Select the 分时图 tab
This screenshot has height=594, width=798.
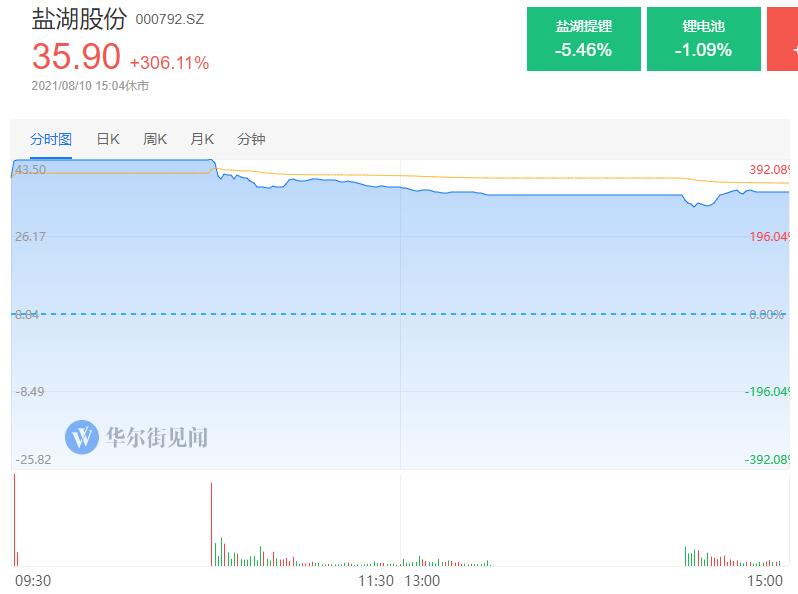[x=51, y=139]
